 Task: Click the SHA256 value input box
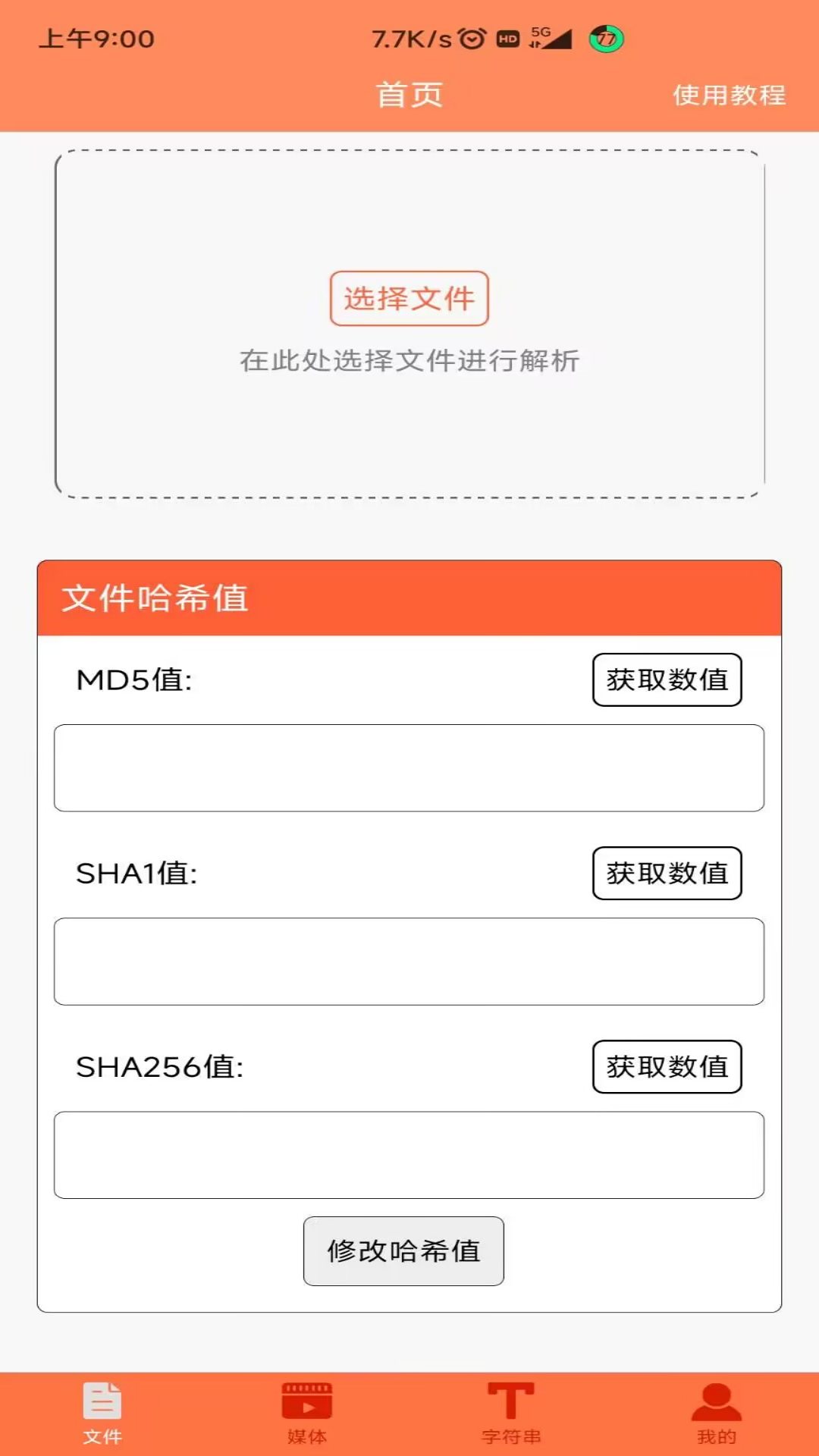tap(409, 1154)
